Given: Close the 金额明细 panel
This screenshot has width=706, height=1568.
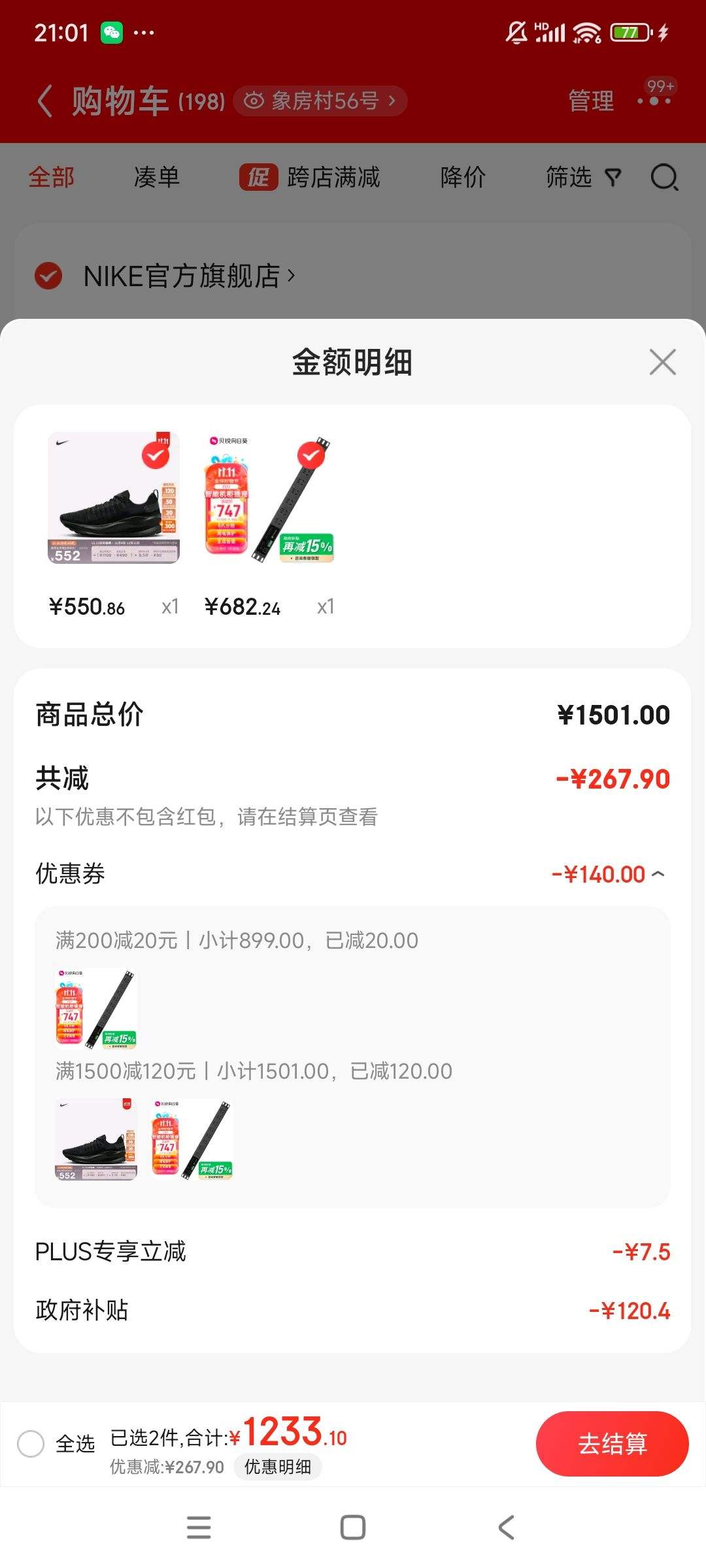Looking at the screenshot, I should (x=662, y=362).
